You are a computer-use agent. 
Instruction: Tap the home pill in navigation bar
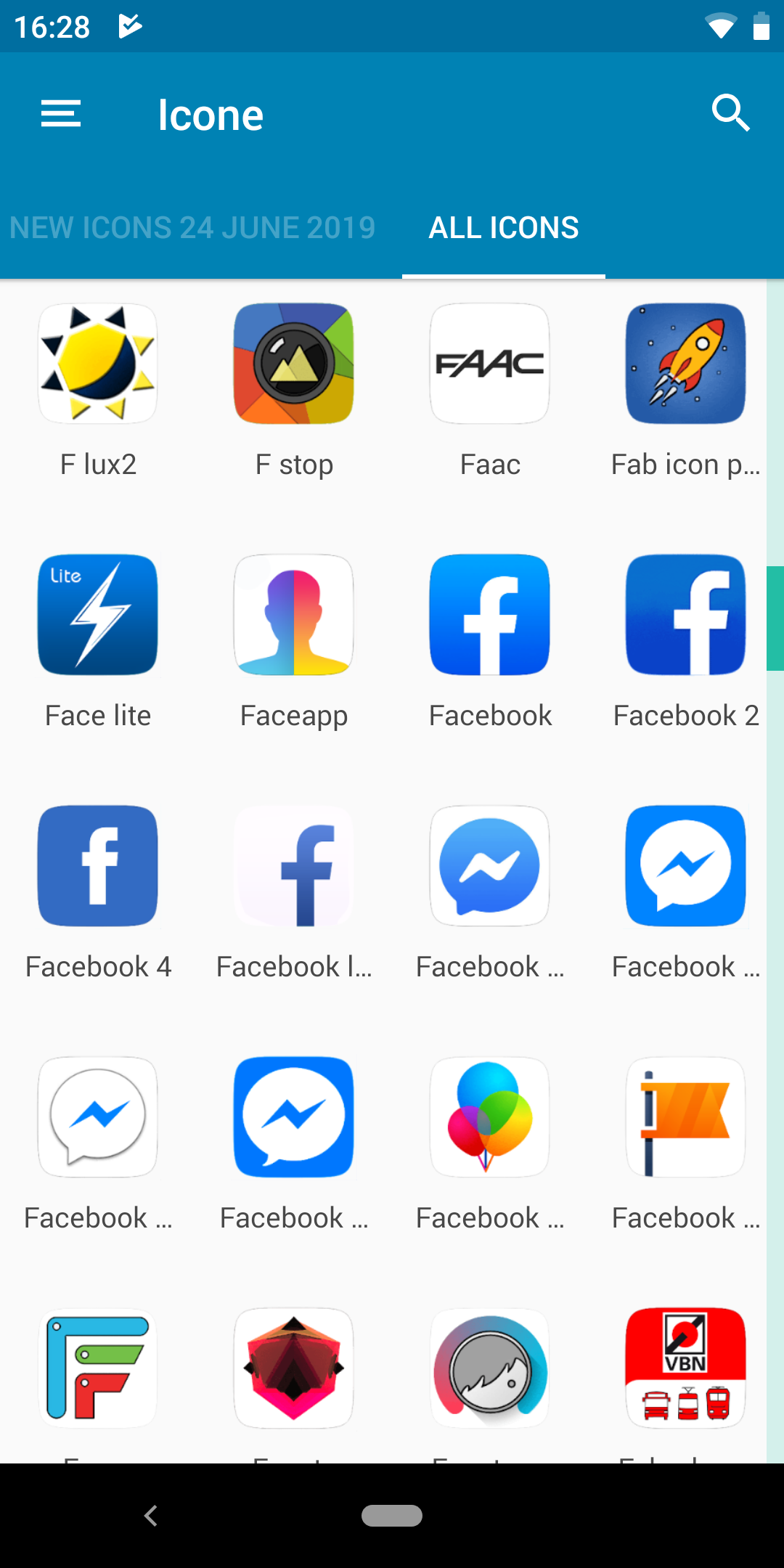click(392, 1516)
